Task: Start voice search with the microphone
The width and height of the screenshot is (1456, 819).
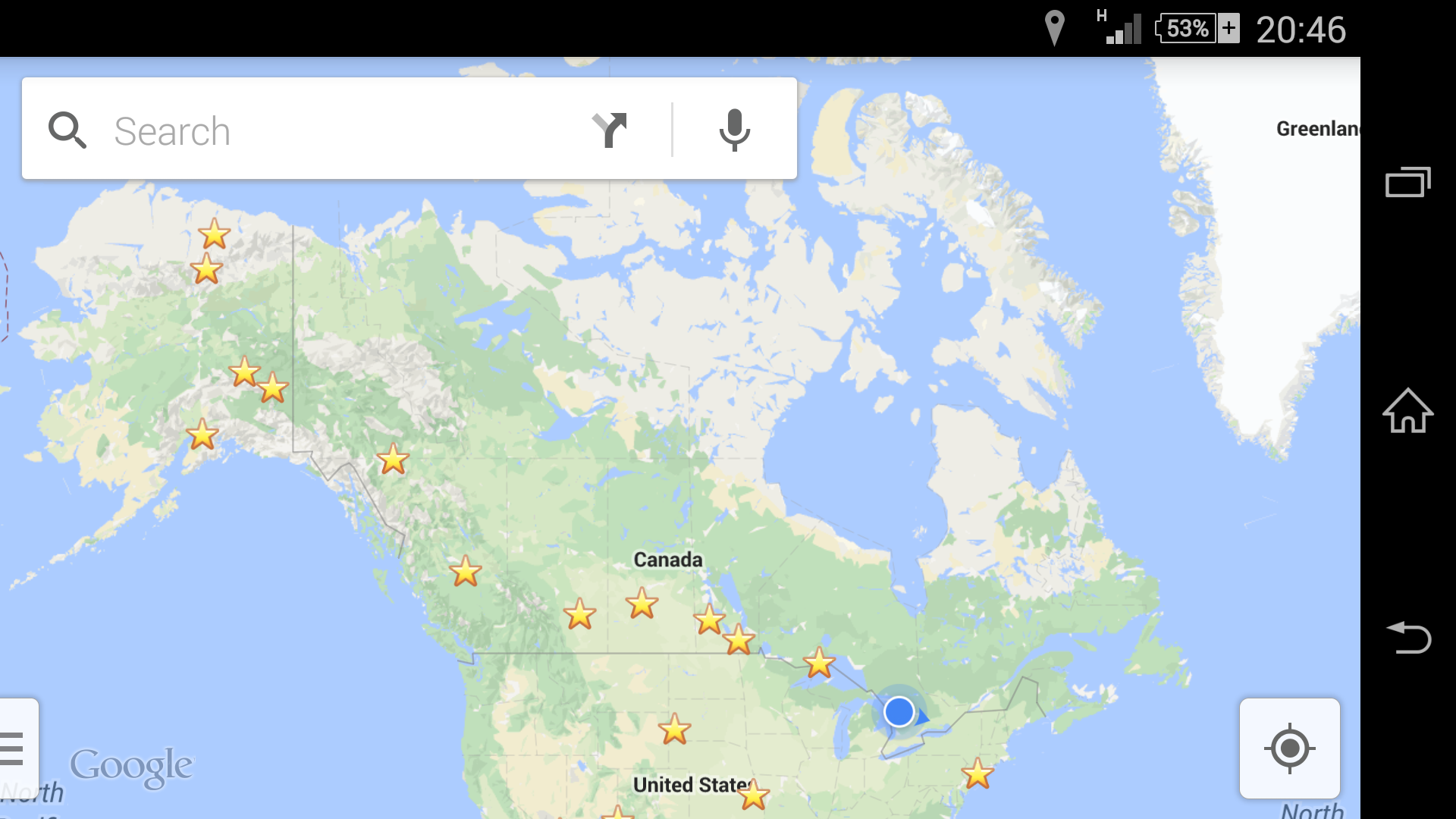Action: point(734,130)
